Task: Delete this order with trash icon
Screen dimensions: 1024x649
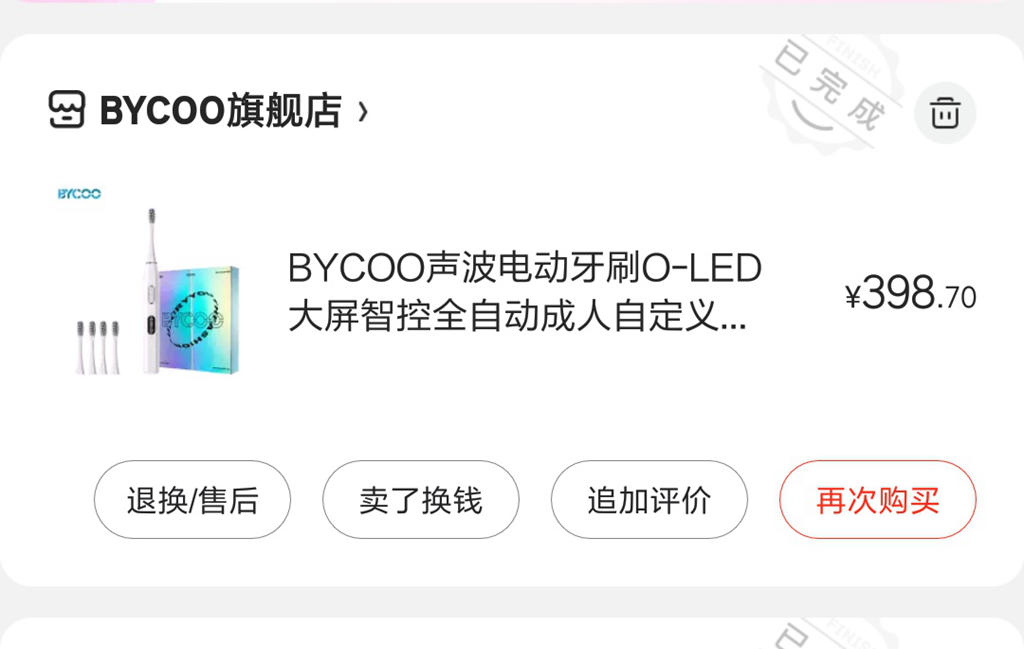Action: click(944, 113)
